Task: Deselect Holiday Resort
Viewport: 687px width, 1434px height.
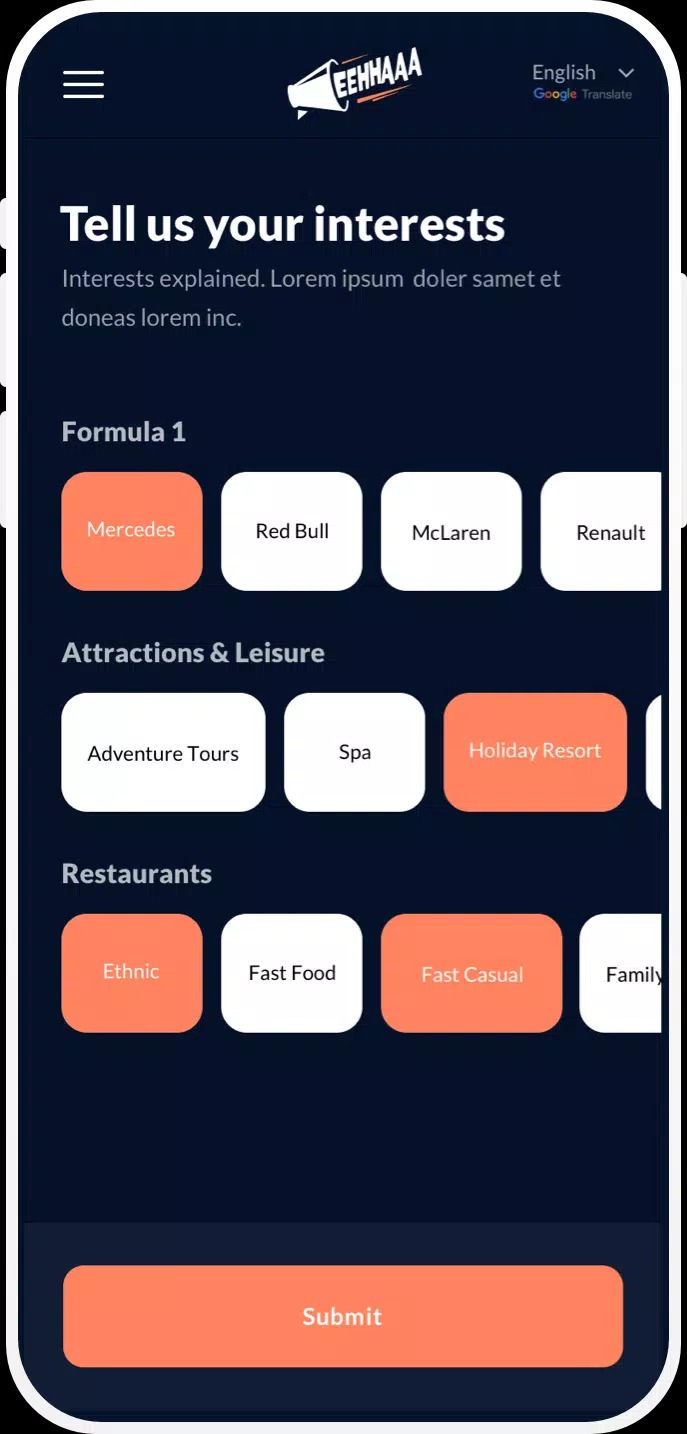Action: (535, 752)
